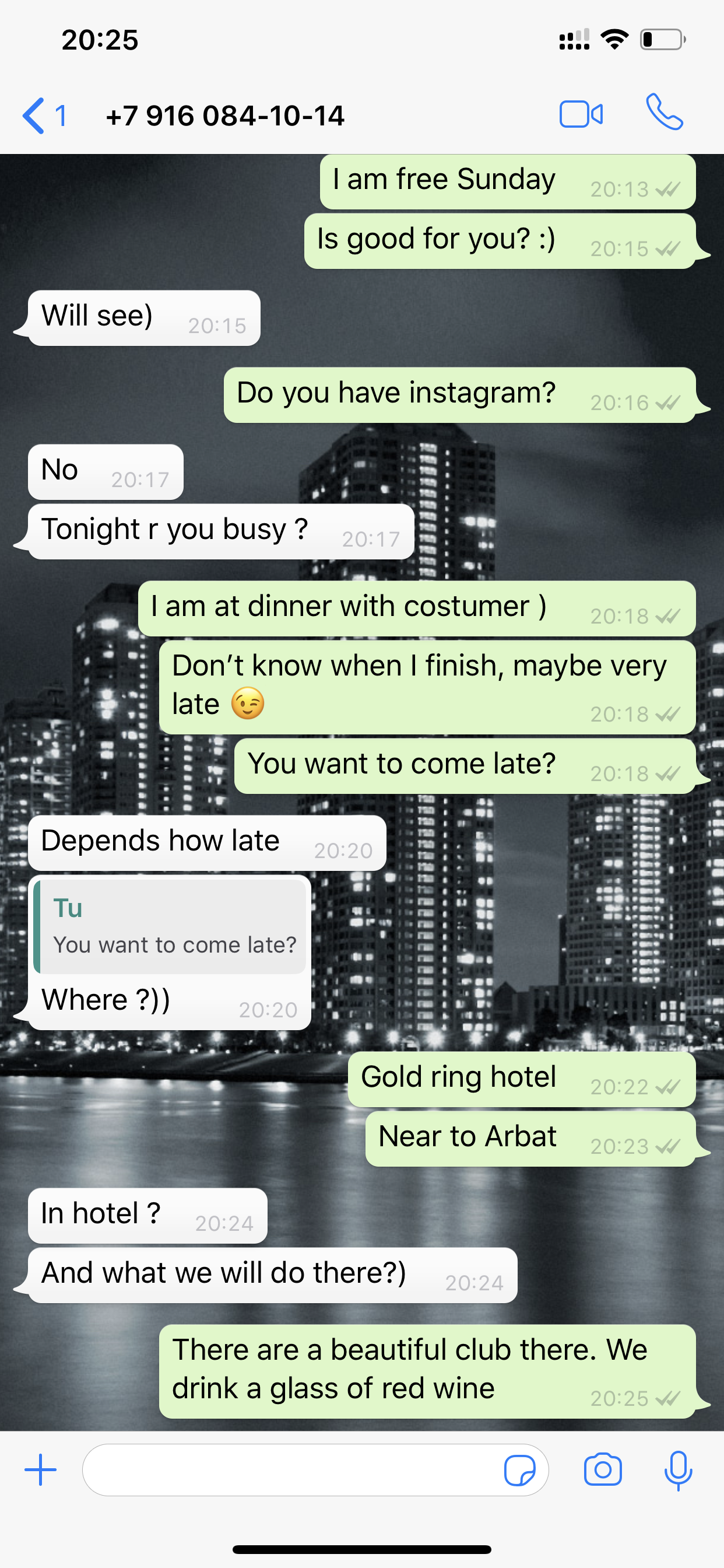Viewport: 724px width, 1568px height.
Task: Go back to the chats list
Action: (x=43, y=115)
